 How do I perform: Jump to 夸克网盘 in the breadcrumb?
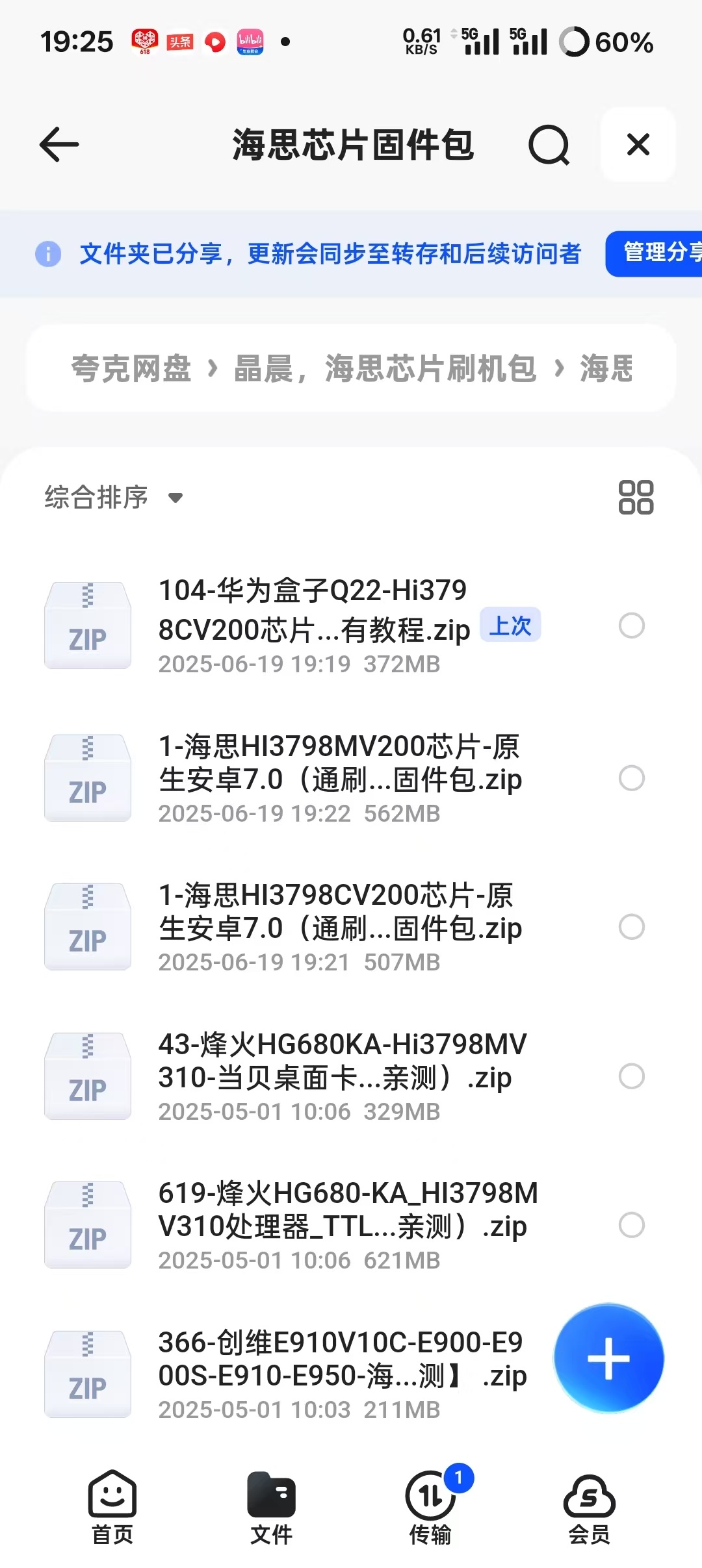point(131,368)
